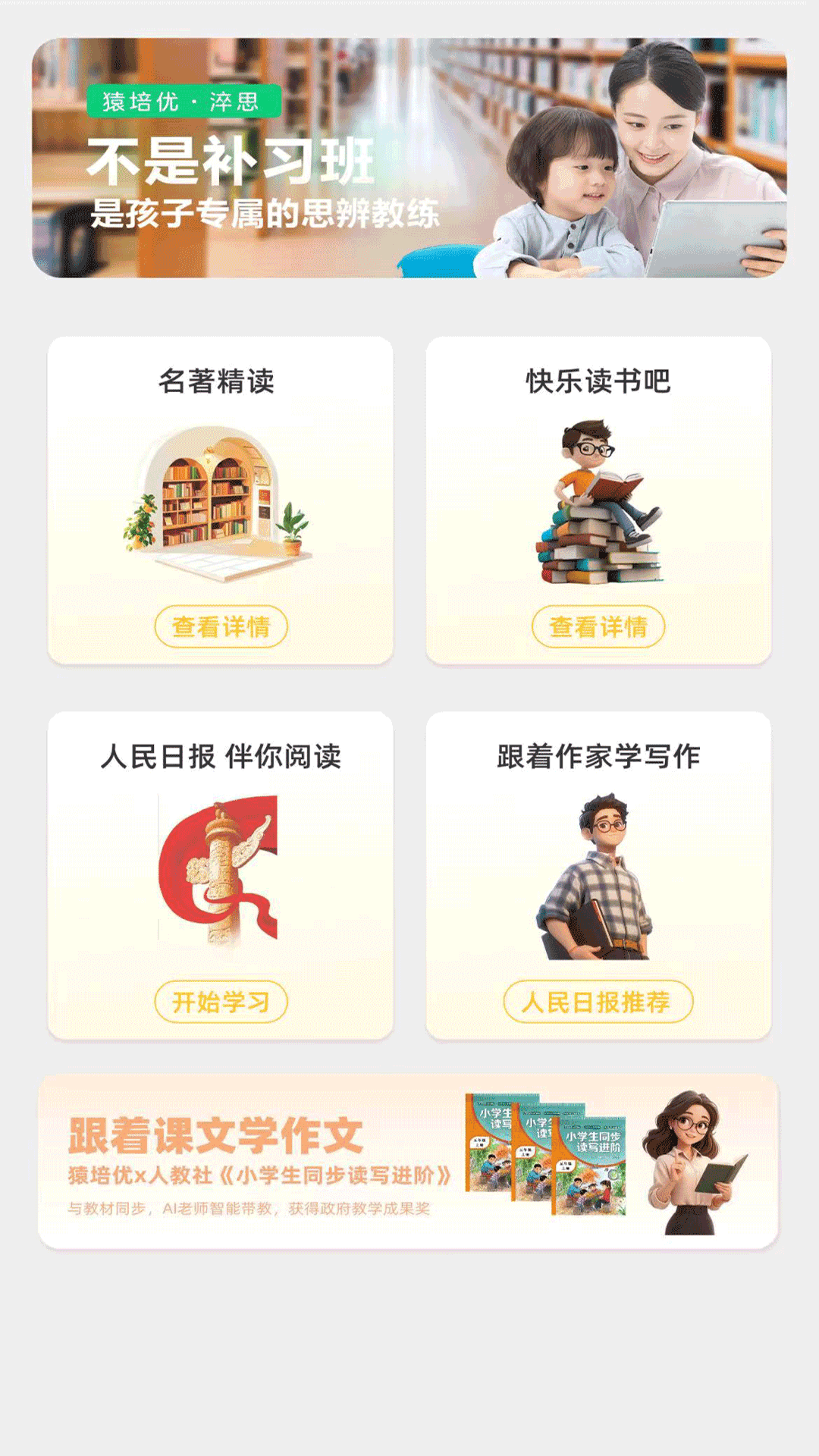This screenshot has height=1456, width=819.
Task: Select 人民日报推荐 under 跟着作家学写作
Action: click(598, 1002)
